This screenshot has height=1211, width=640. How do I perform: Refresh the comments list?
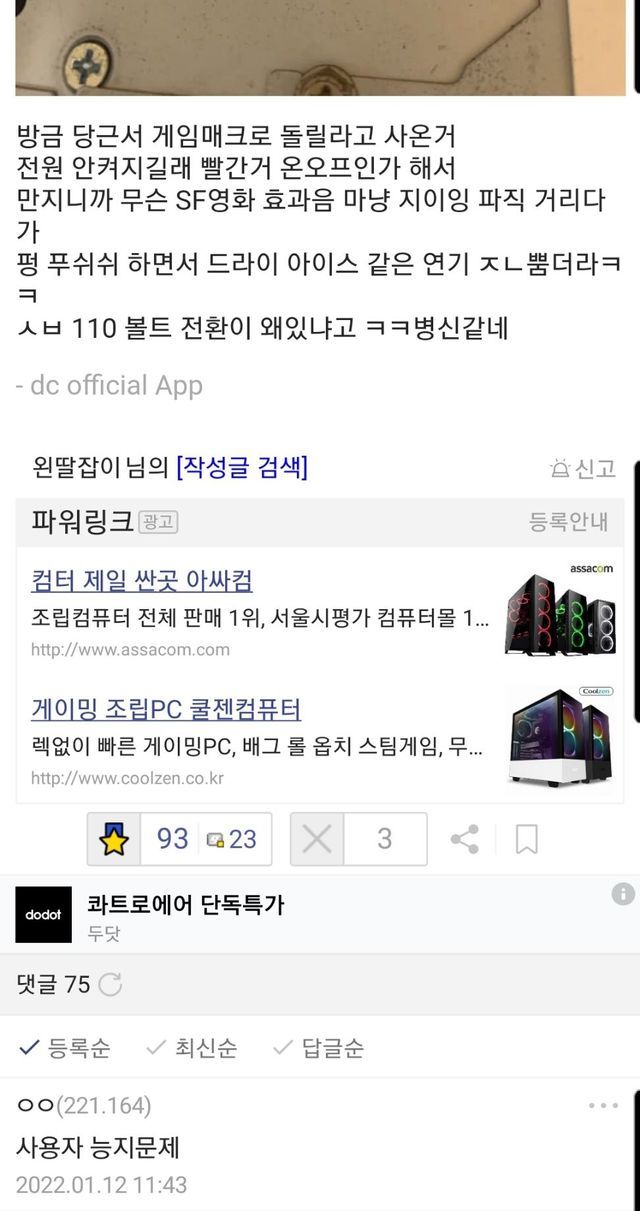point(110,985)
